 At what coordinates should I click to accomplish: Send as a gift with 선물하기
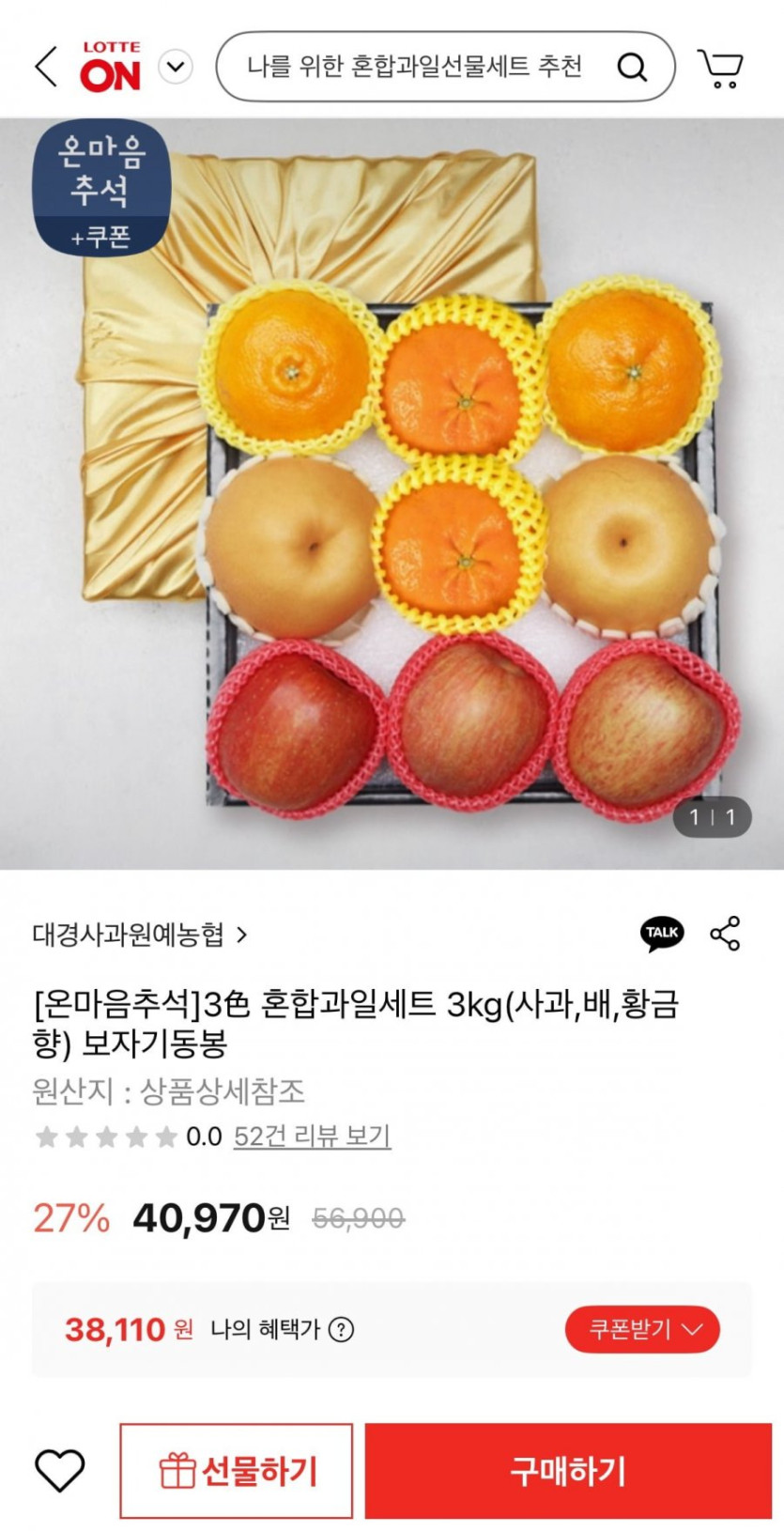pos(237,1471)
